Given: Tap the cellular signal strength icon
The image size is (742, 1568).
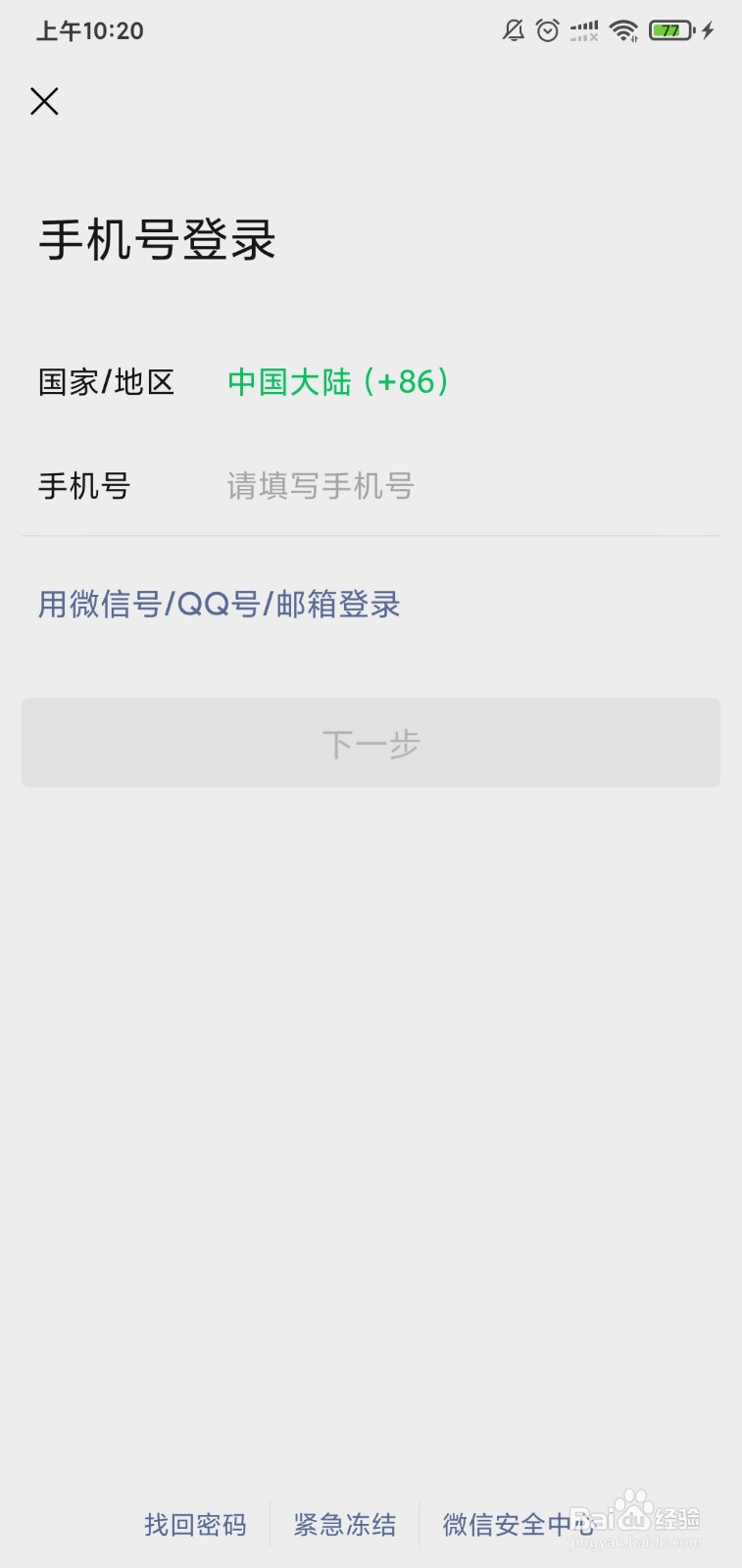Looking at the screenshot, I should pos(582,30).
